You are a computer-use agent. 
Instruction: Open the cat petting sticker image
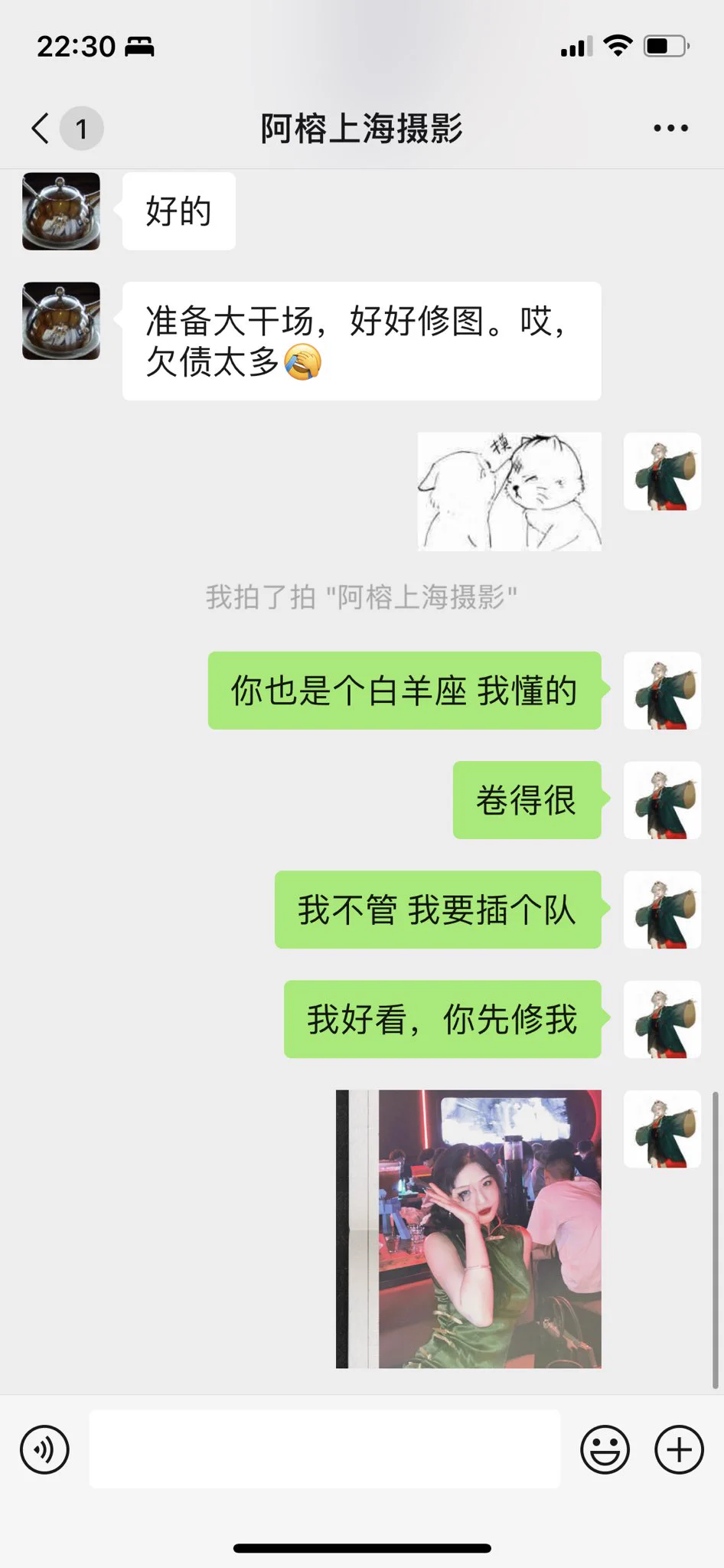pos(509,492)
